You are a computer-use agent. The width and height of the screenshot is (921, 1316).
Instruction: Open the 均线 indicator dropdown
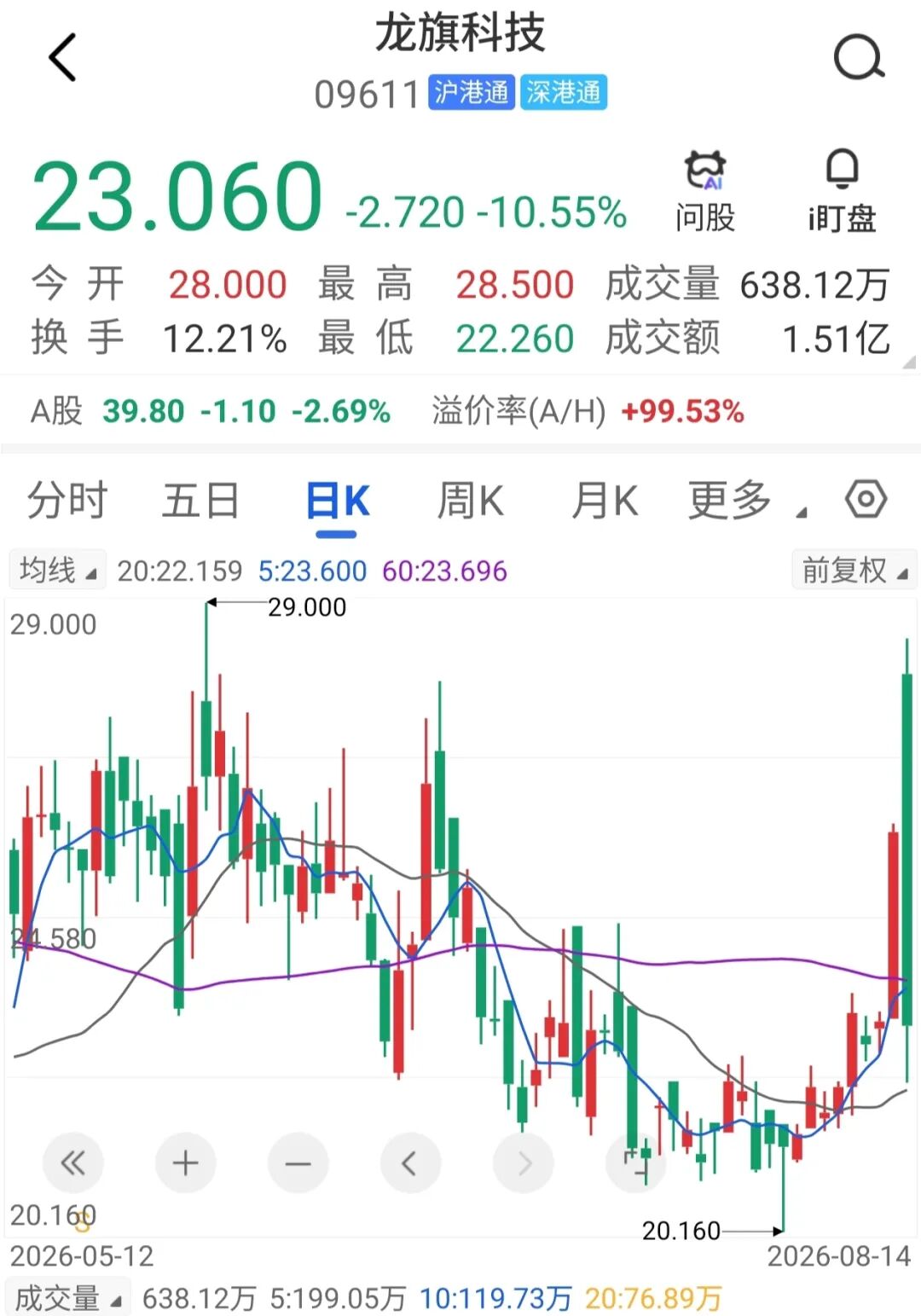[57, 570]
